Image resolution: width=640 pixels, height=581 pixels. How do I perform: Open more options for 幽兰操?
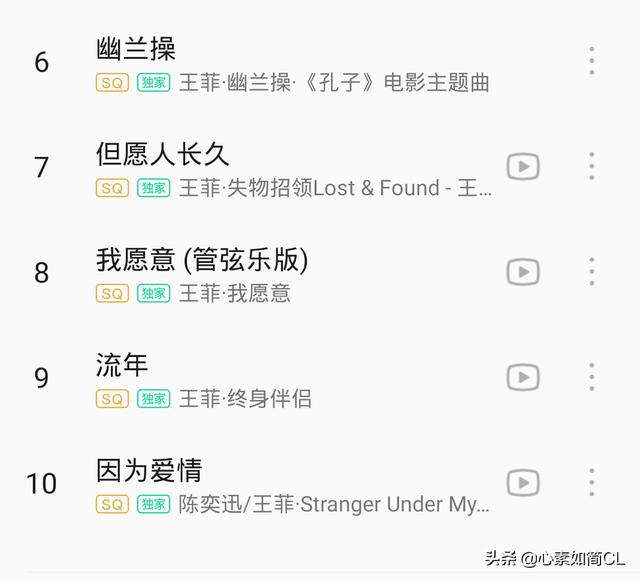pos(592,61)
